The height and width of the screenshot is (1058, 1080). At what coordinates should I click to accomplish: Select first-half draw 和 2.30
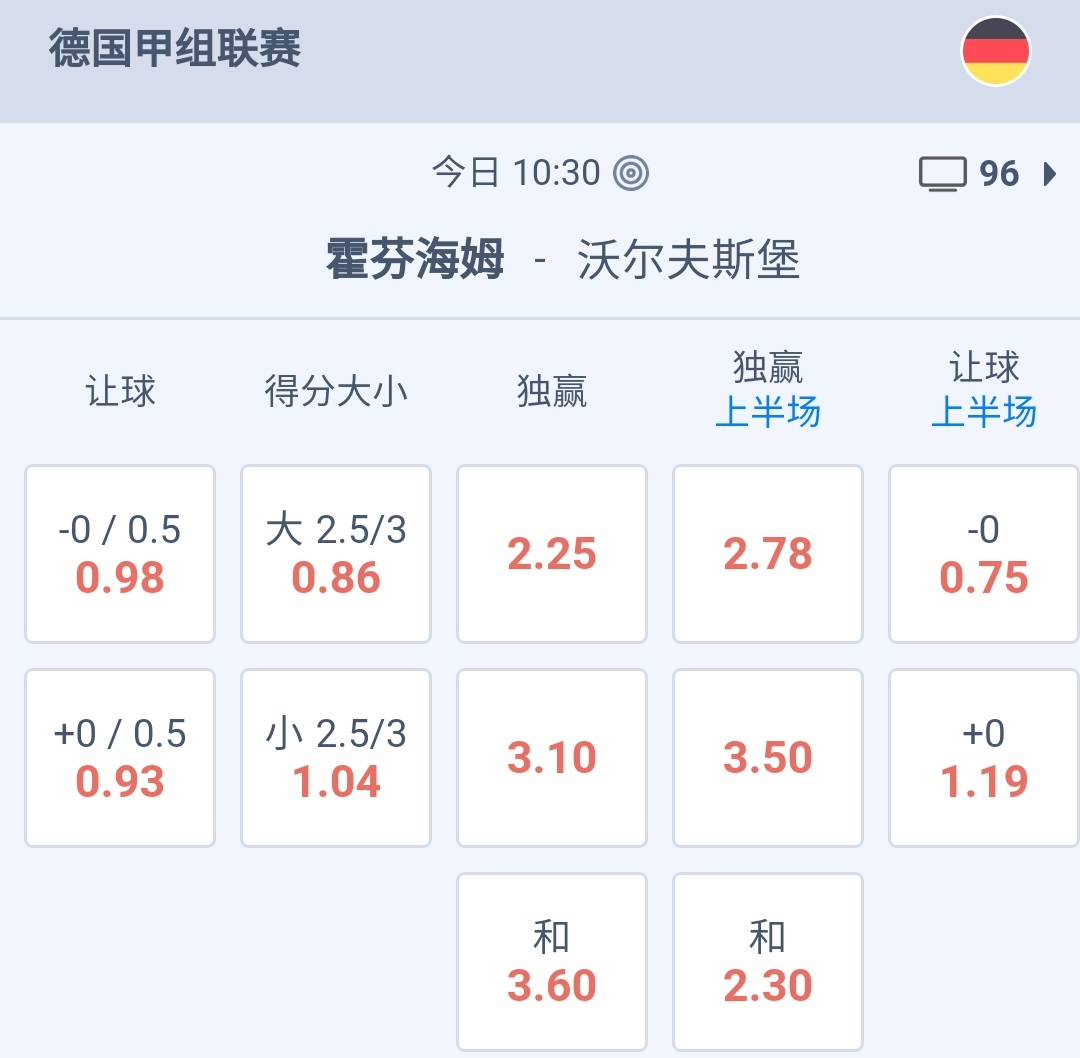pos(768,961)
